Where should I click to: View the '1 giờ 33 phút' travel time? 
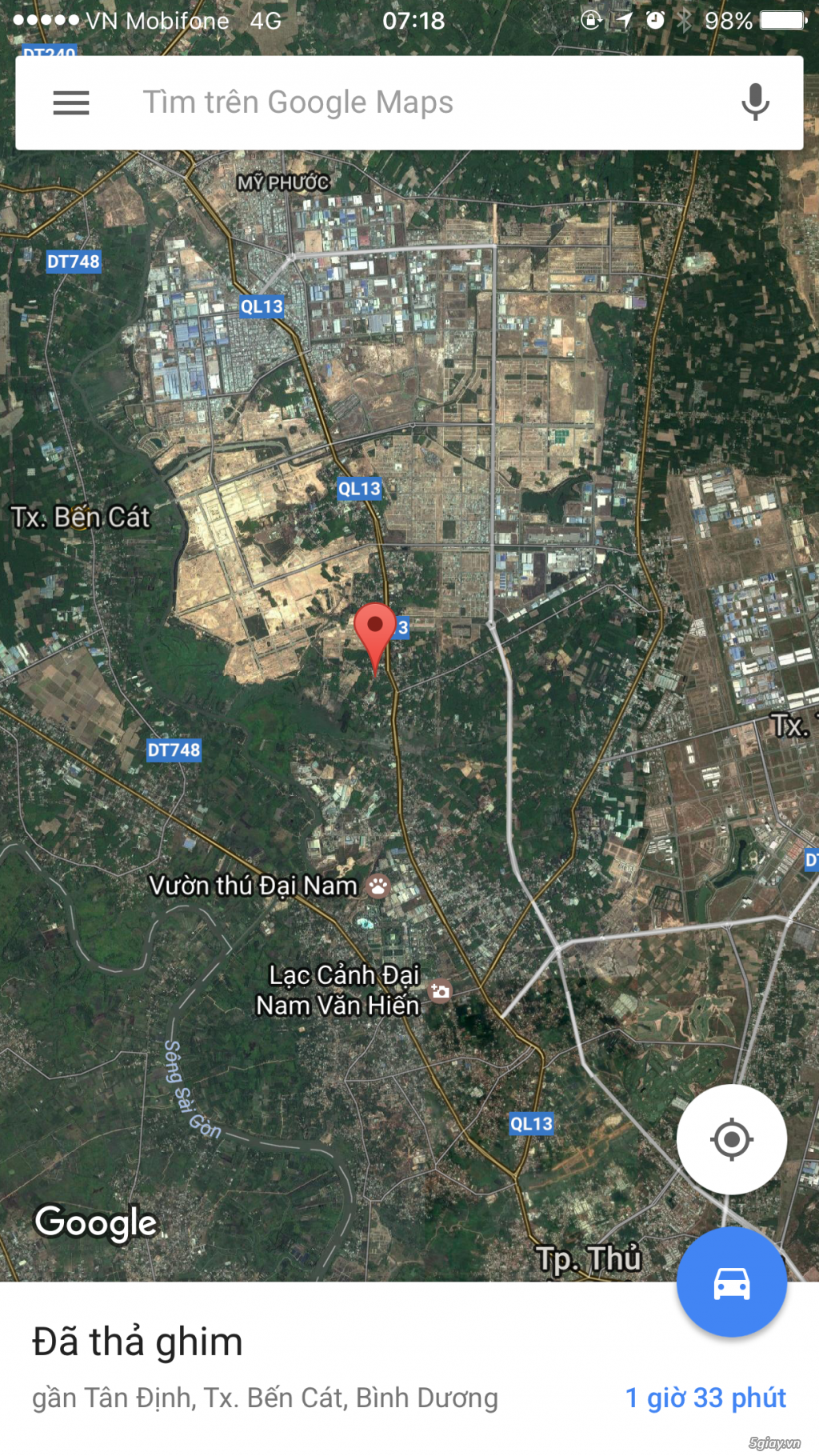[x=705, y=1398]
